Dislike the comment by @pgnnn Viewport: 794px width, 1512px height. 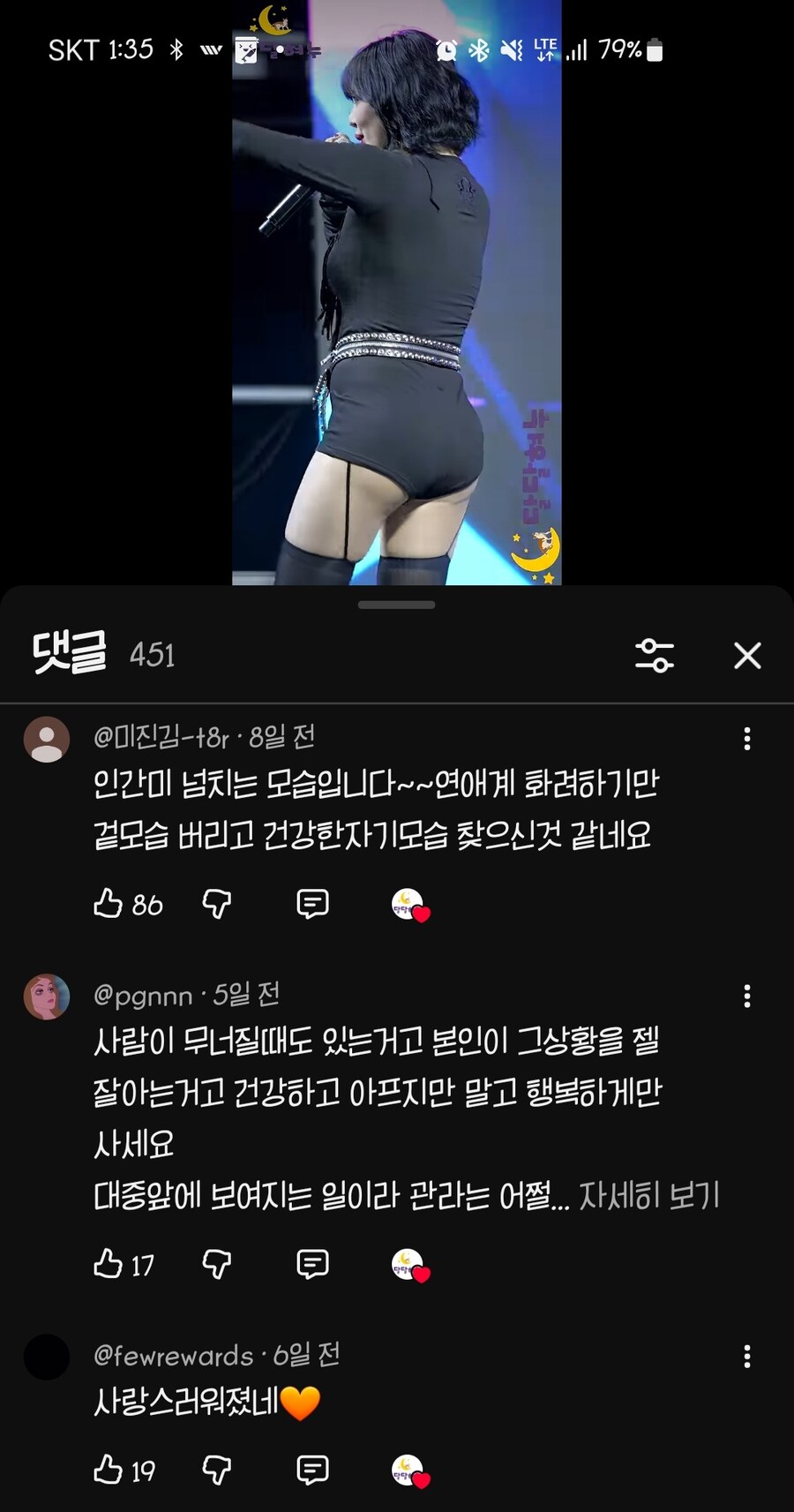[x=217, y=1264]
